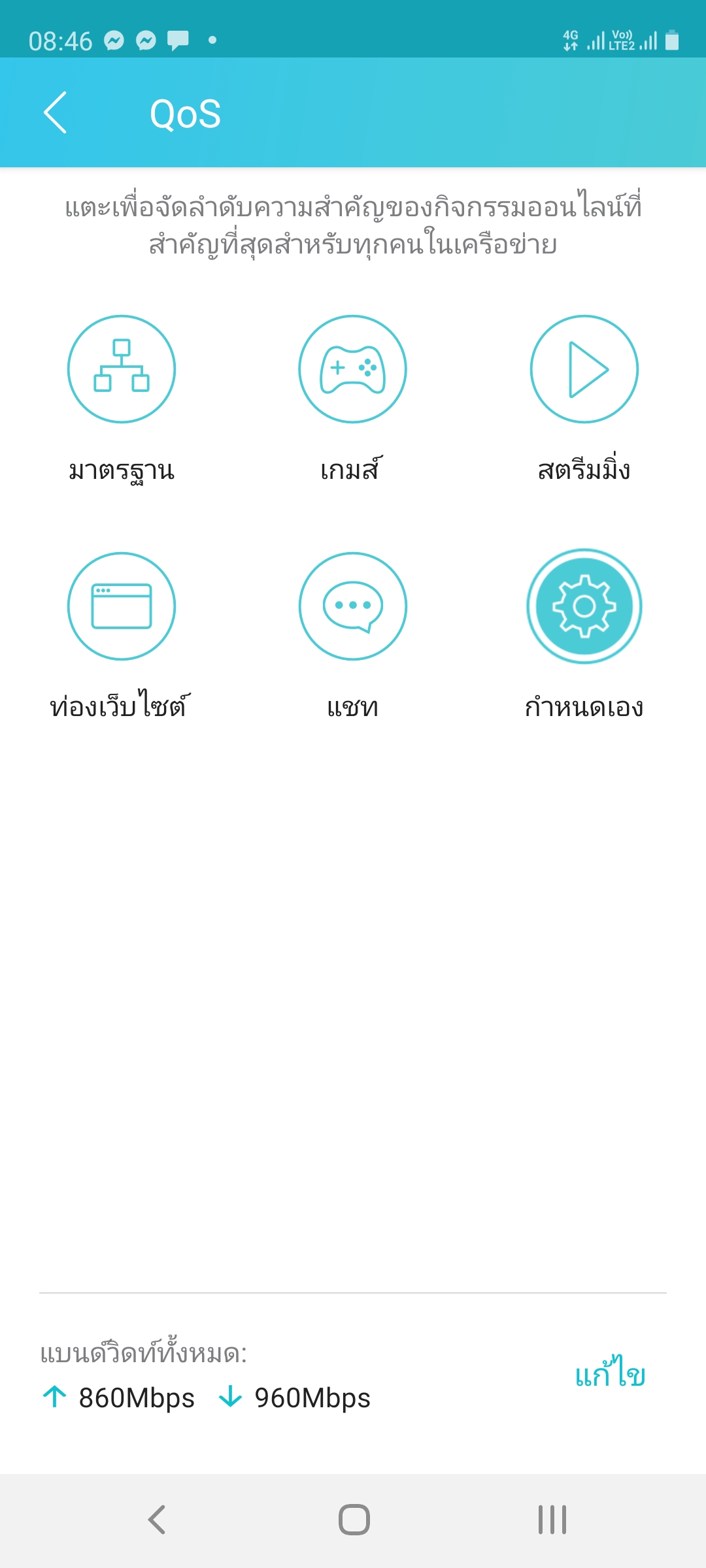706x1568 pixels.
Task: Open the recent apps overview
Action: click(x=552, y=1519)
